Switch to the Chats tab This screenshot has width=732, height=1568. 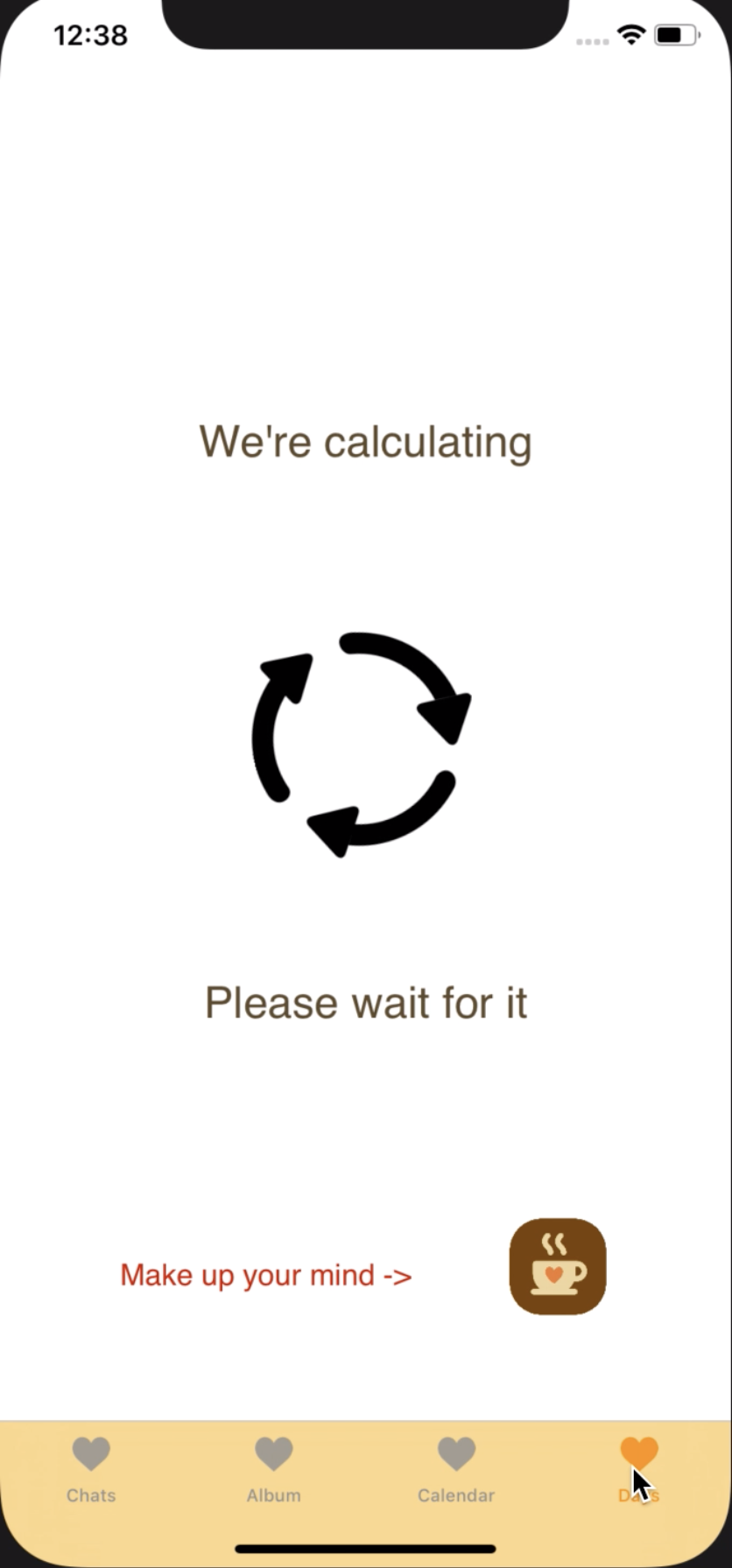click(91, 1470)
